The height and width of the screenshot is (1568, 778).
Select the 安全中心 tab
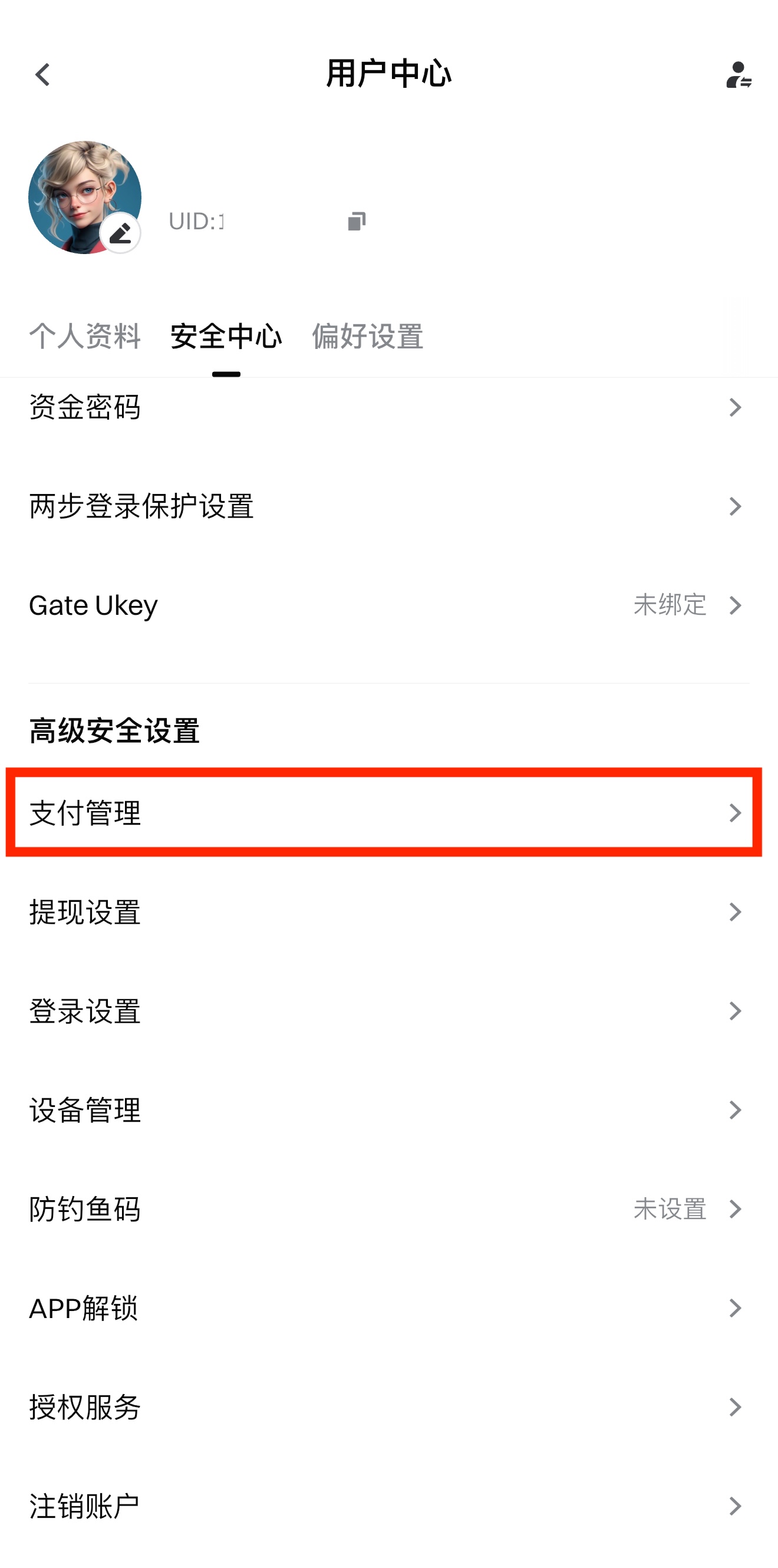(226, 337)
